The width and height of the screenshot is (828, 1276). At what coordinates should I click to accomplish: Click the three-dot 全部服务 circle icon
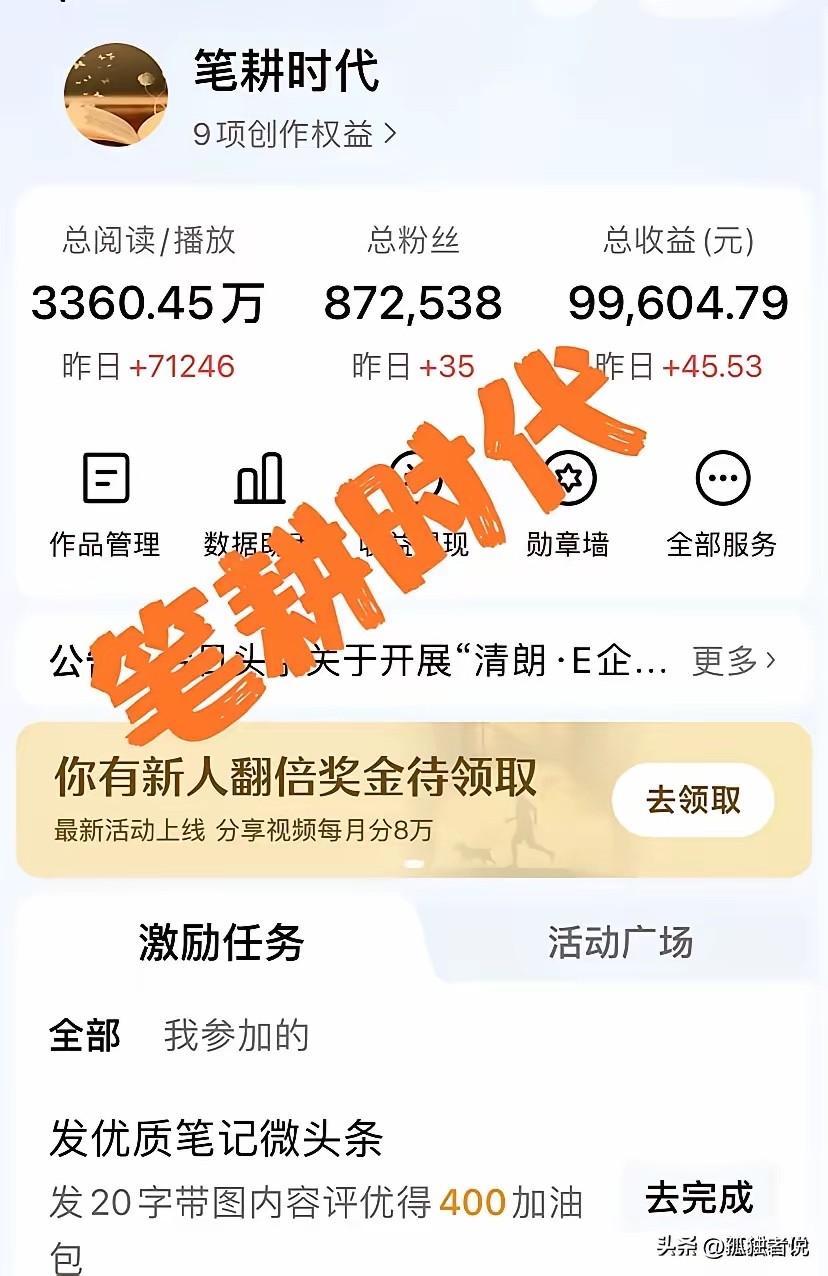[x=723, y=480]
